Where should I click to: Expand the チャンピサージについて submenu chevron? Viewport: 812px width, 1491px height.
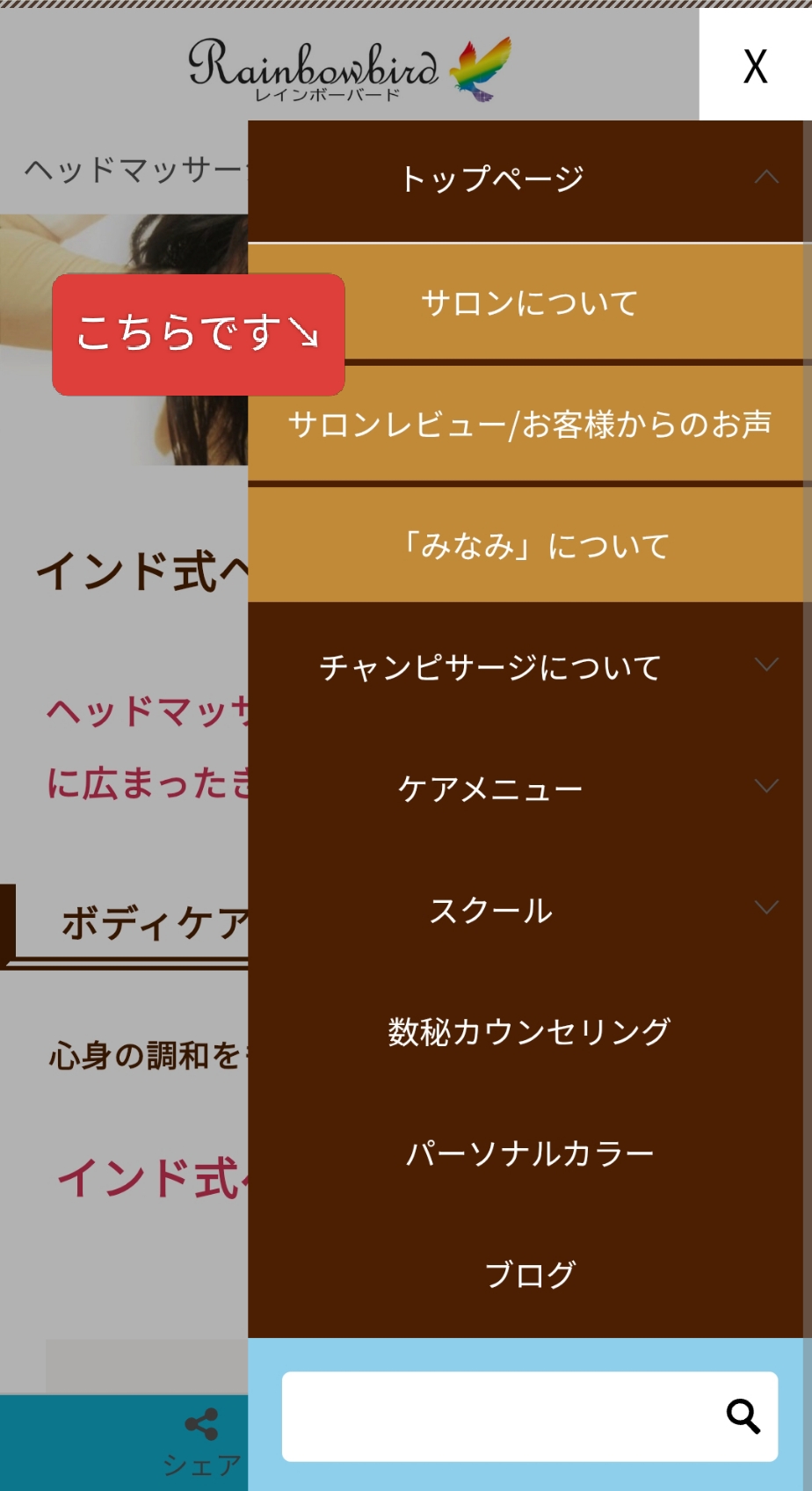766,665
